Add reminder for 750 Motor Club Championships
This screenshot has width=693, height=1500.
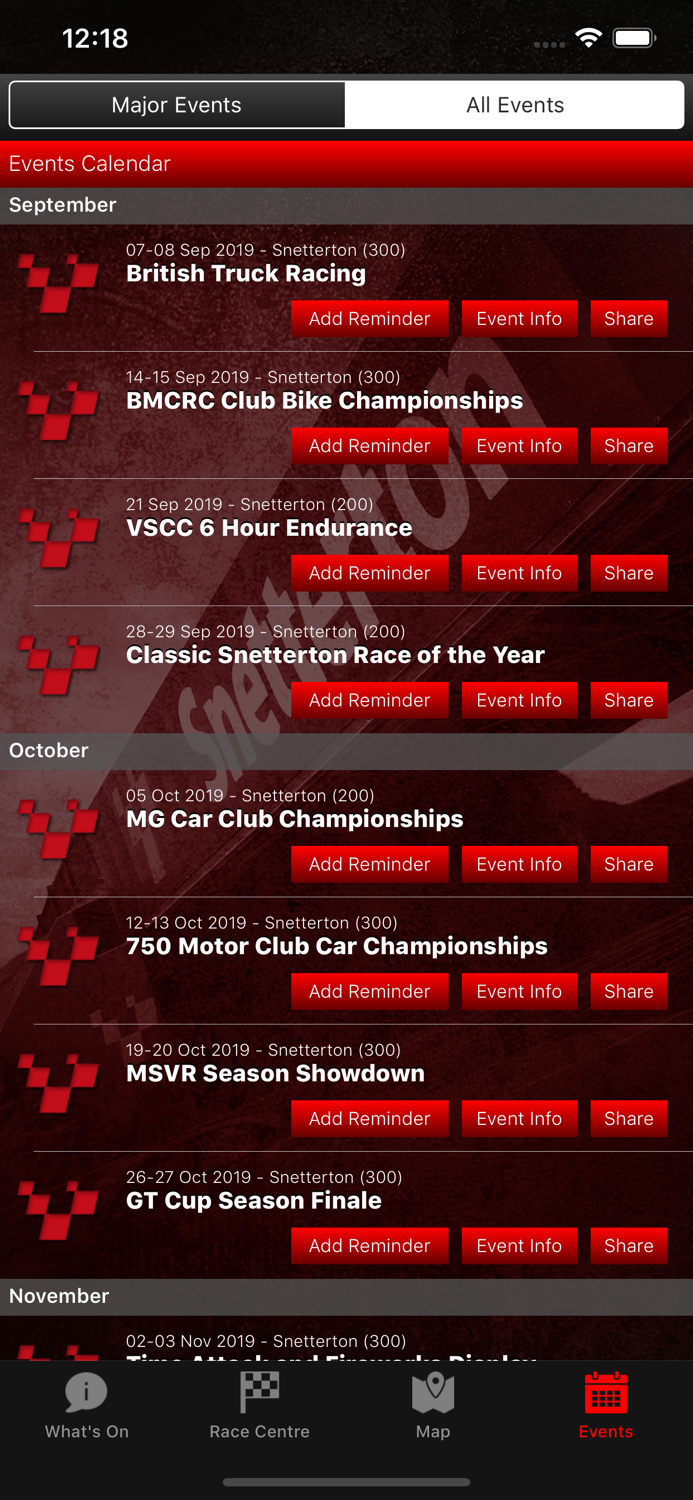tap(369, 991)
